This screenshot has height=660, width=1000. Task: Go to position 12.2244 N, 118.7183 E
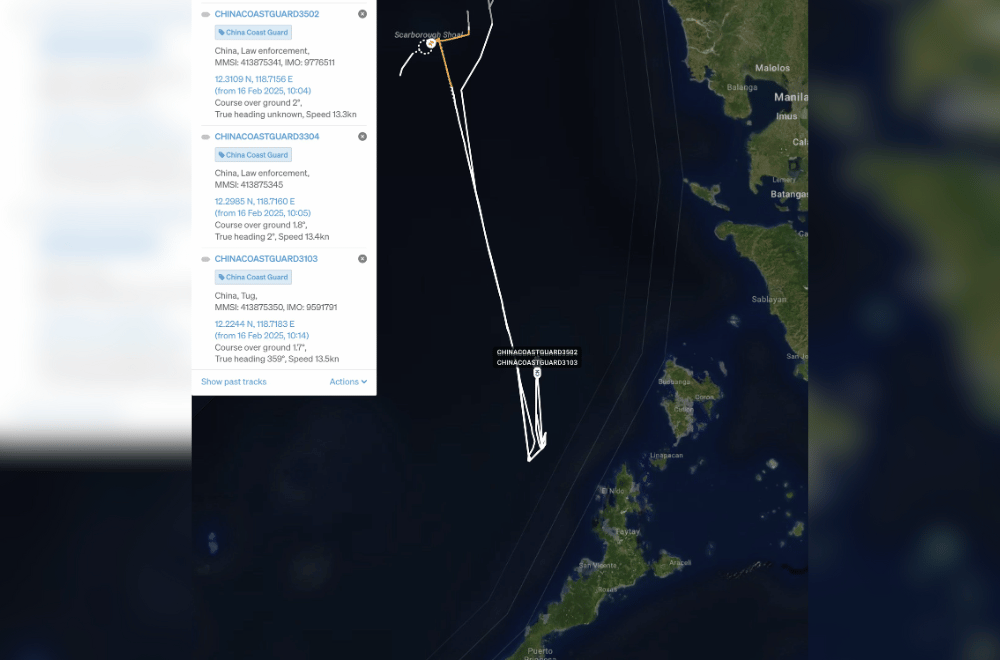(255, 324)
